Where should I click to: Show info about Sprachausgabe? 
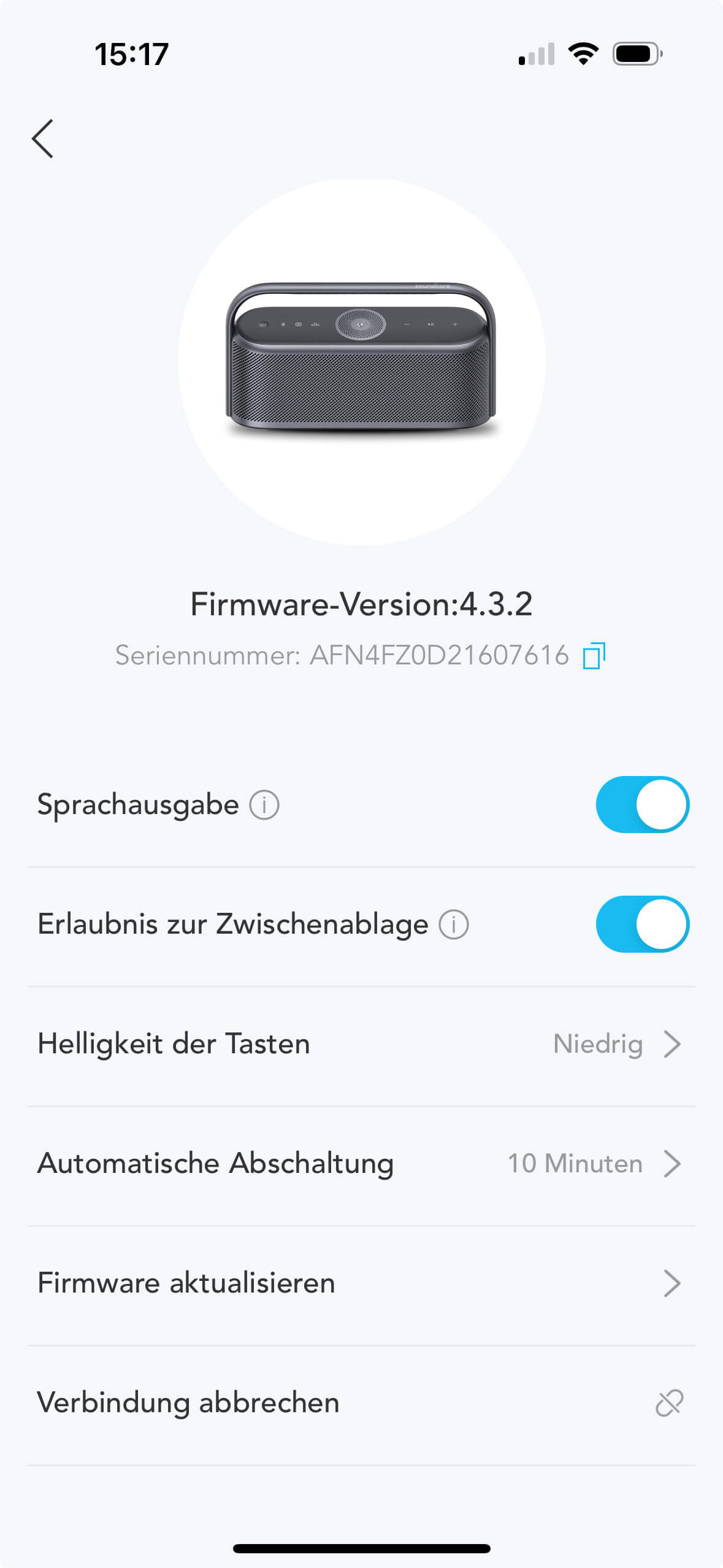(x=264, y=805)
